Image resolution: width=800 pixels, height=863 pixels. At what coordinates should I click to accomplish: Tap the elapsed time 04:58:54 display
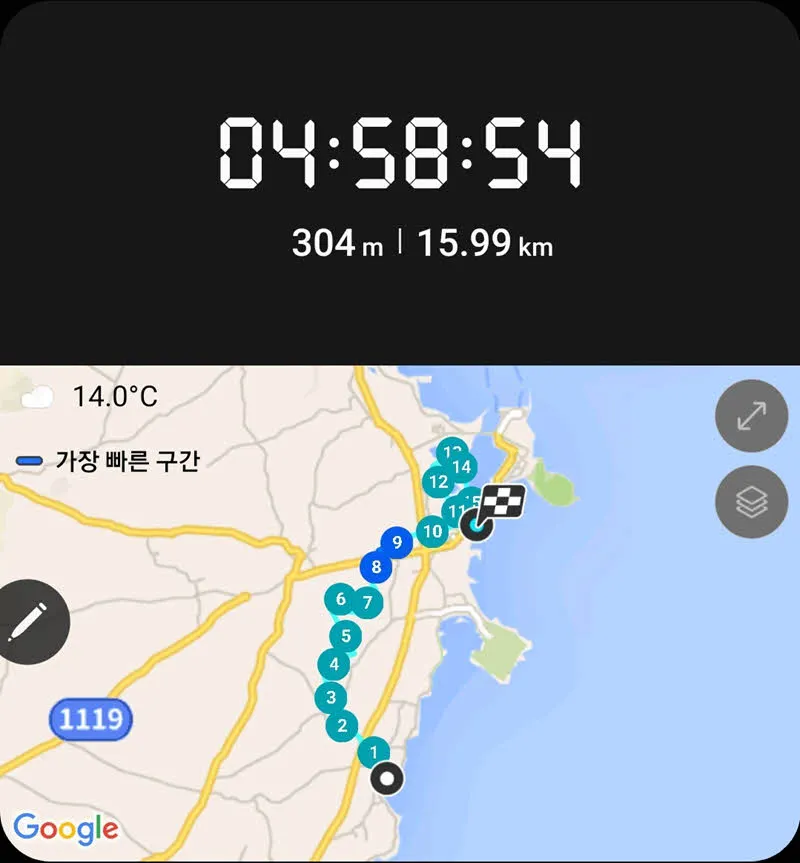(400, 148)
